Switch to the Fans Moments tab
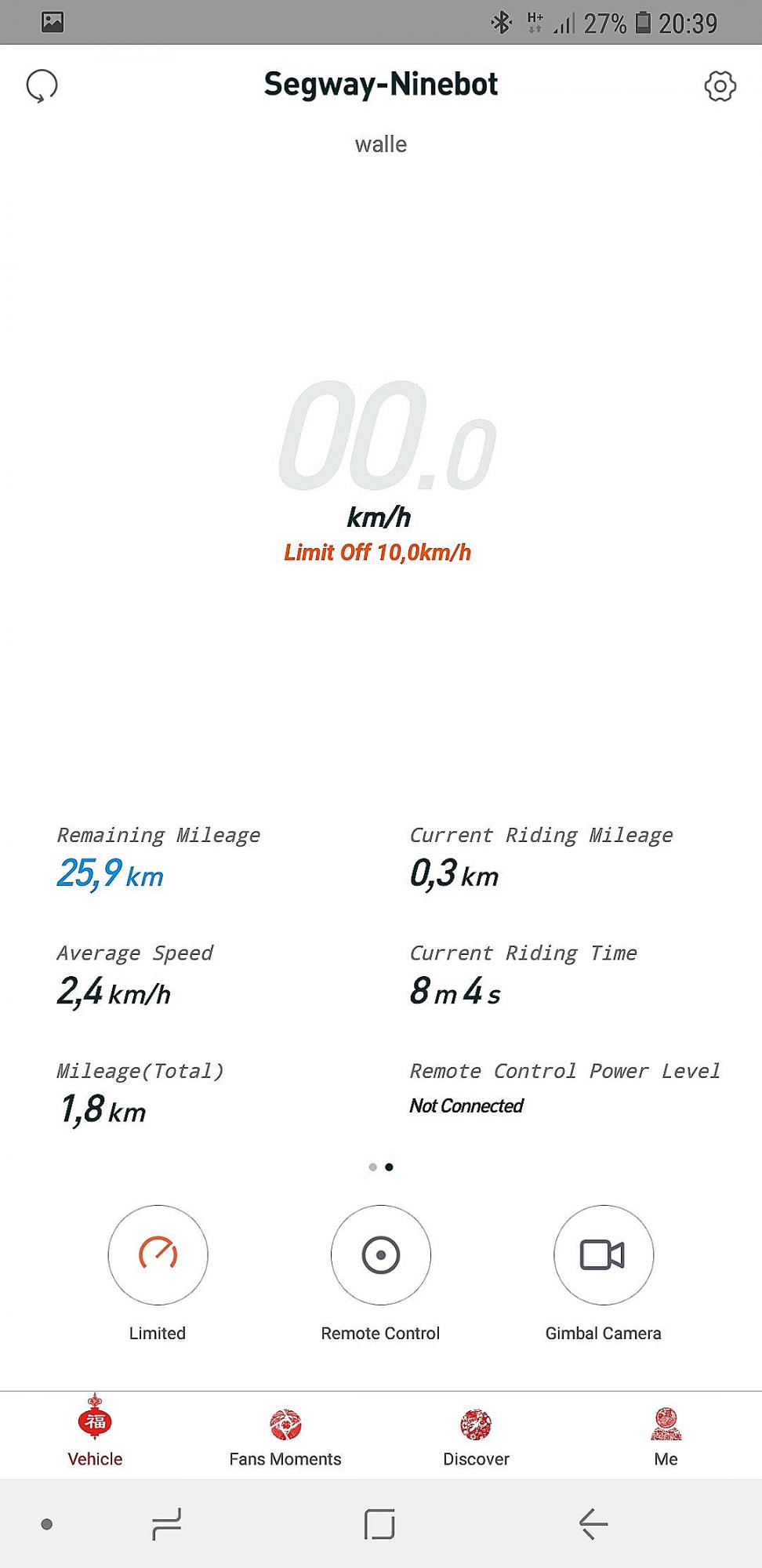 click(x=285, y=1436)
